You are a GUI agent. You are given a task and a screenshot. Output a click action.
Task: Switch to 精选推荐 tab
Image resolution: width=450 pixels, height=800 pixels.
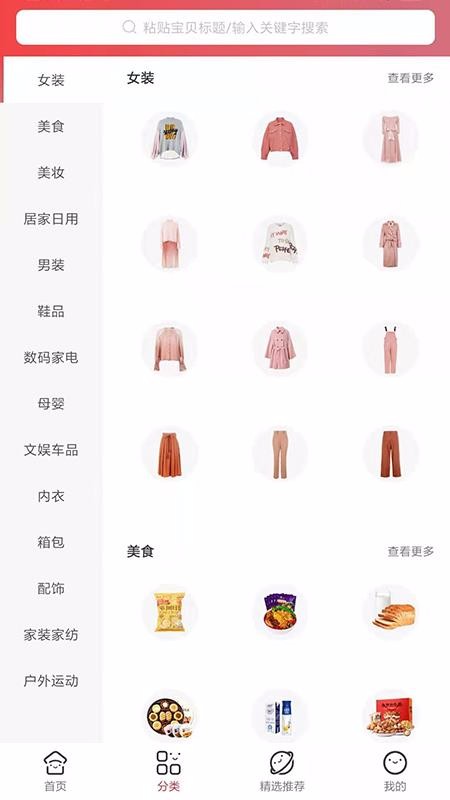pyautogui.click(x=282, y=771)
